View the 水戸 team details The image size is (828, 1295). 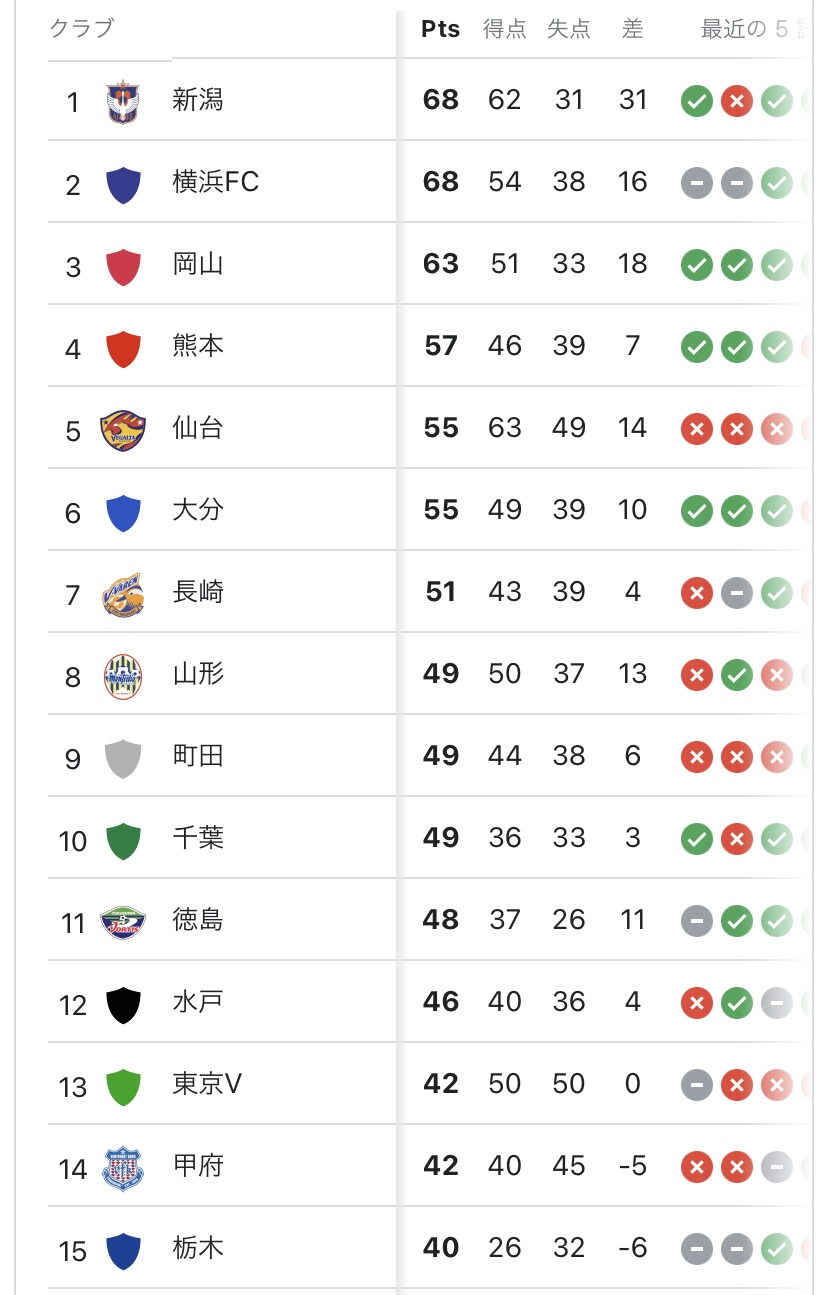(197, 1002)
